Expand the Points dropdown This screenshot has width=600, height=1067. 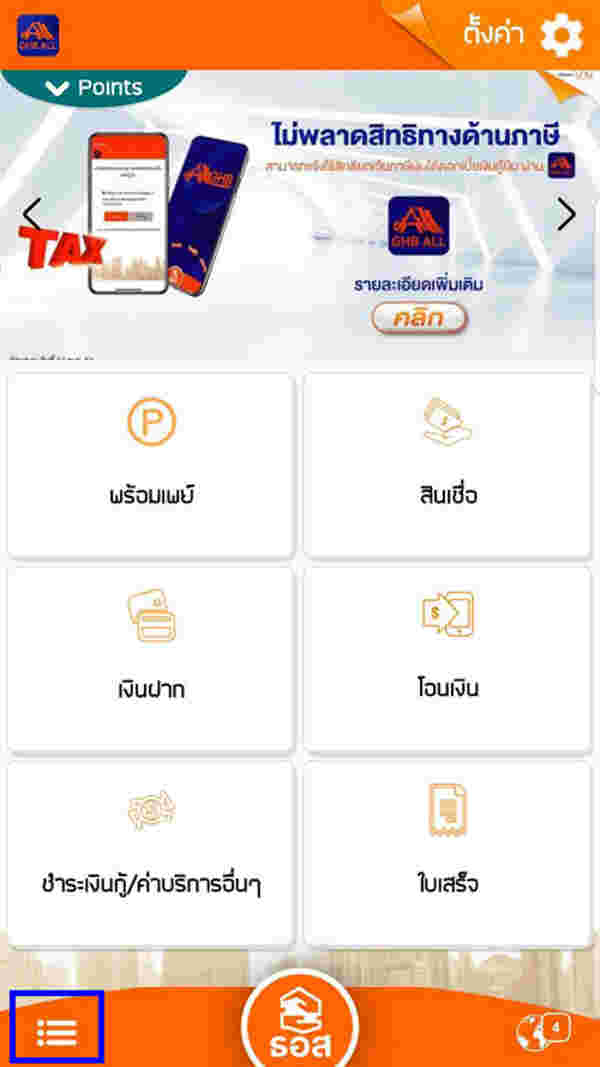click(96, 88)
